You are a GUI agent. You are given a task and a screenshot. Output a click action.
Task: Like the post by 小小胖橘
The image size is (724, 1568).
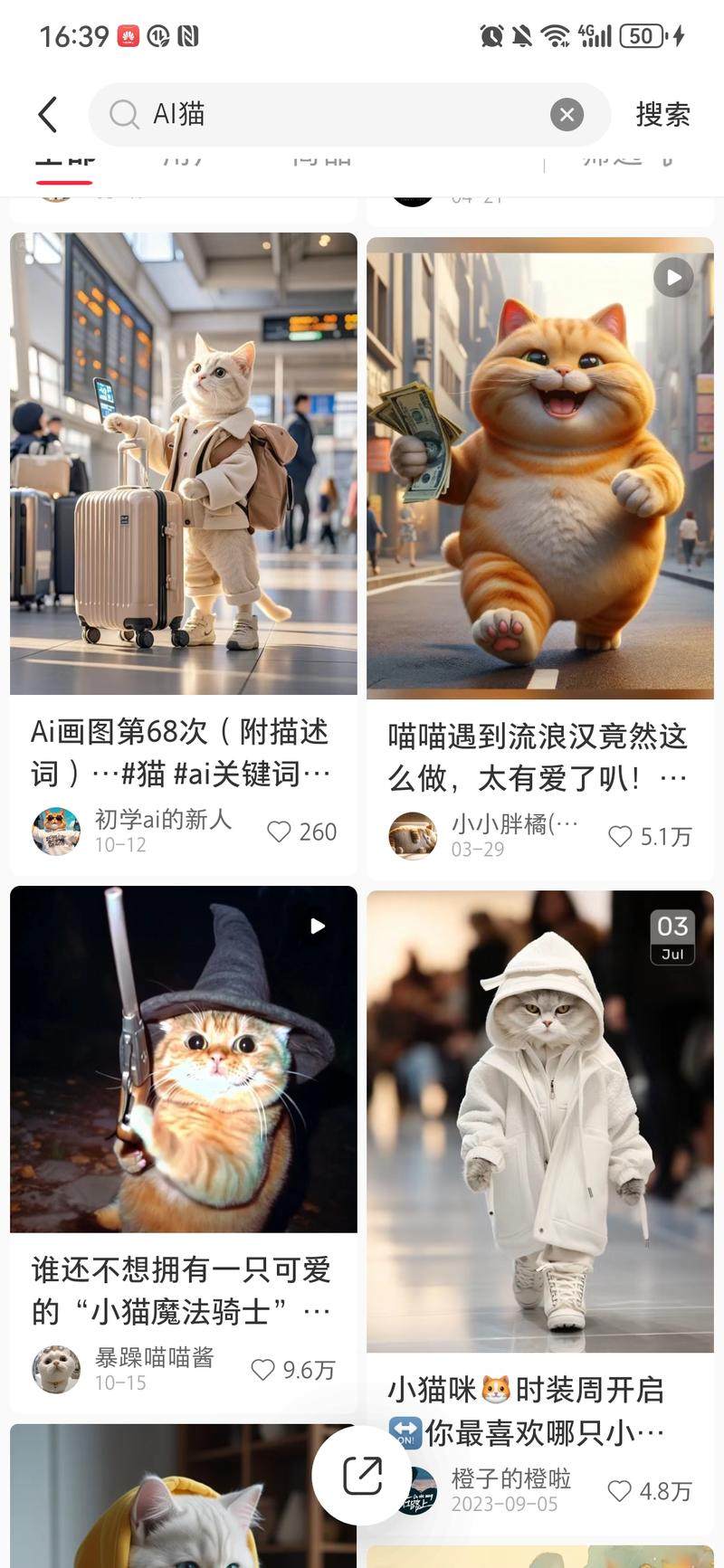click(x=620, y=836)
